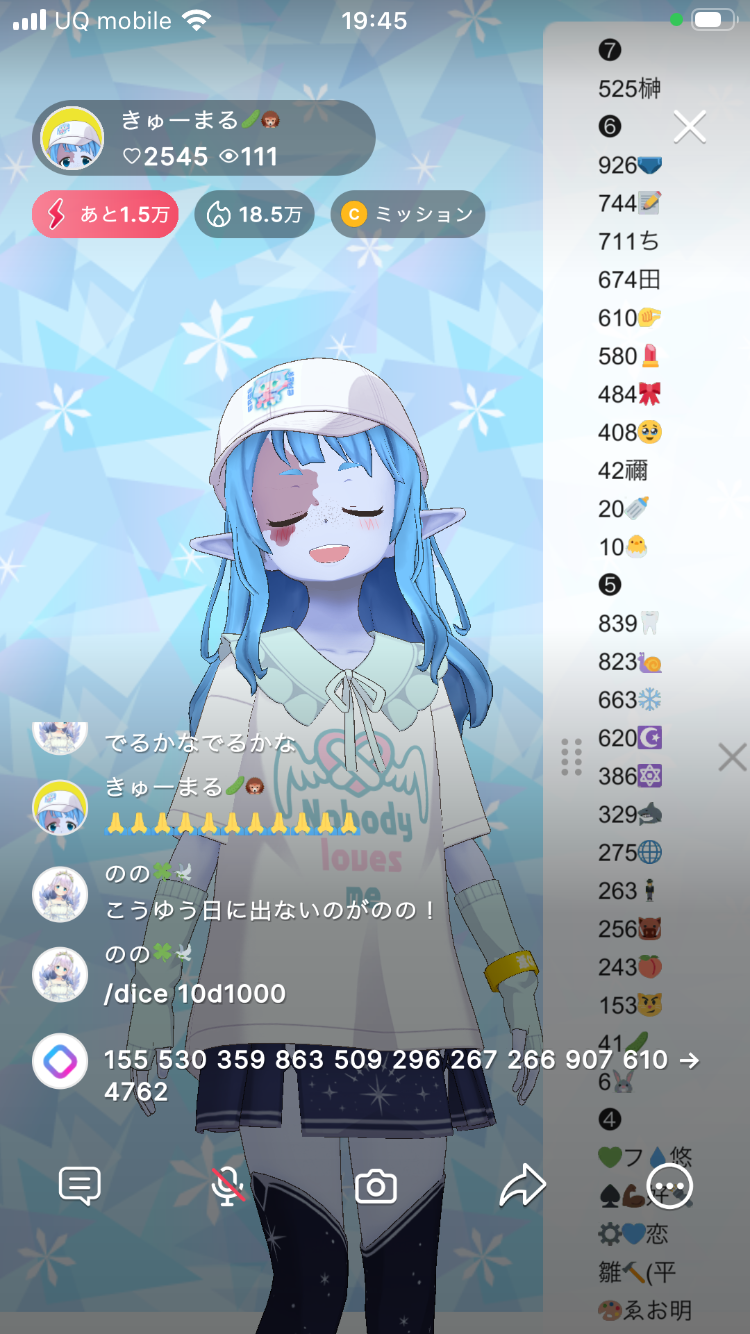Unmute the microphone
The width and height of the screenshot is (750, 1334).
coord(229,1186)
